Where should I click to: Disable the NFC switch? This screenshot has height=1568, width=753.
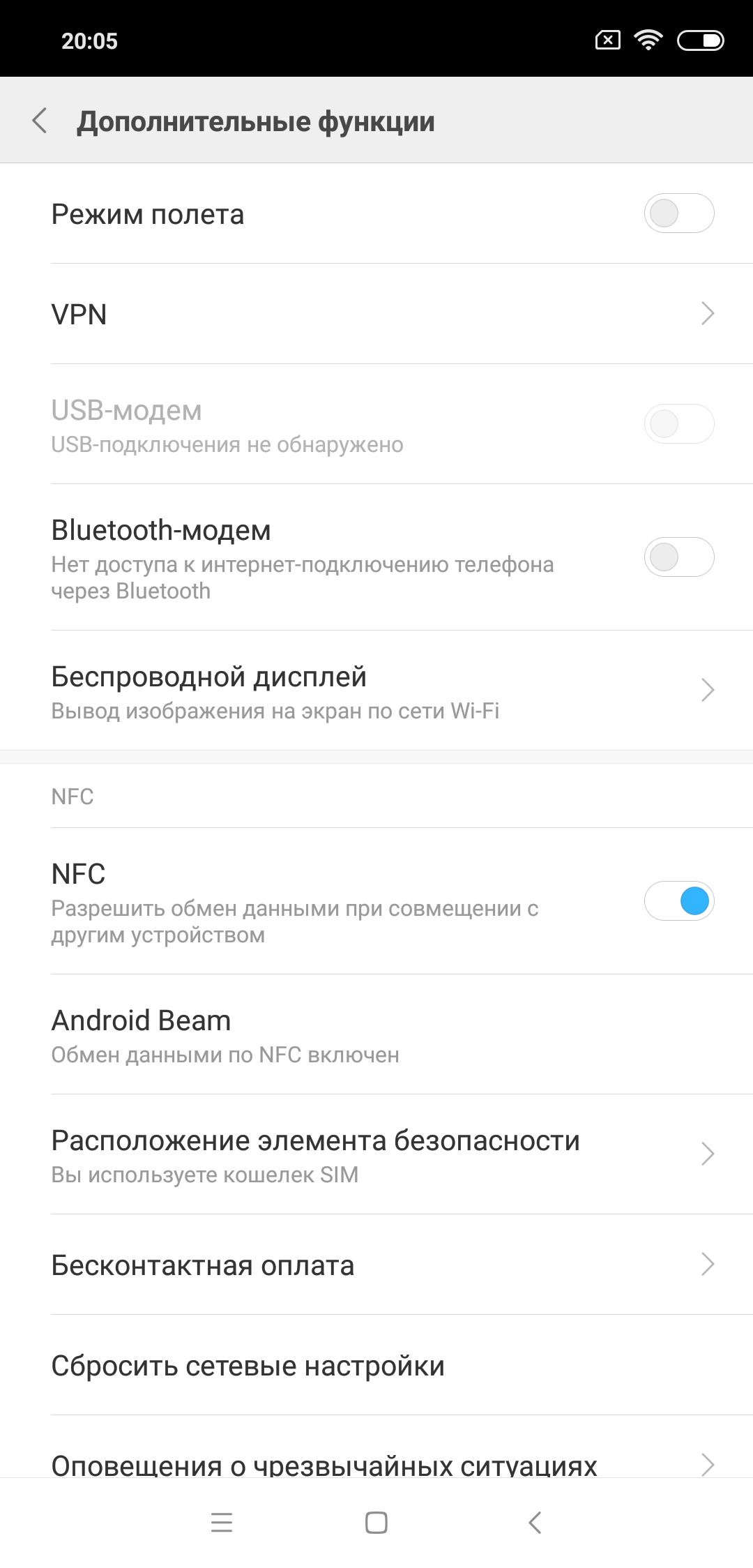click(678, 900)
